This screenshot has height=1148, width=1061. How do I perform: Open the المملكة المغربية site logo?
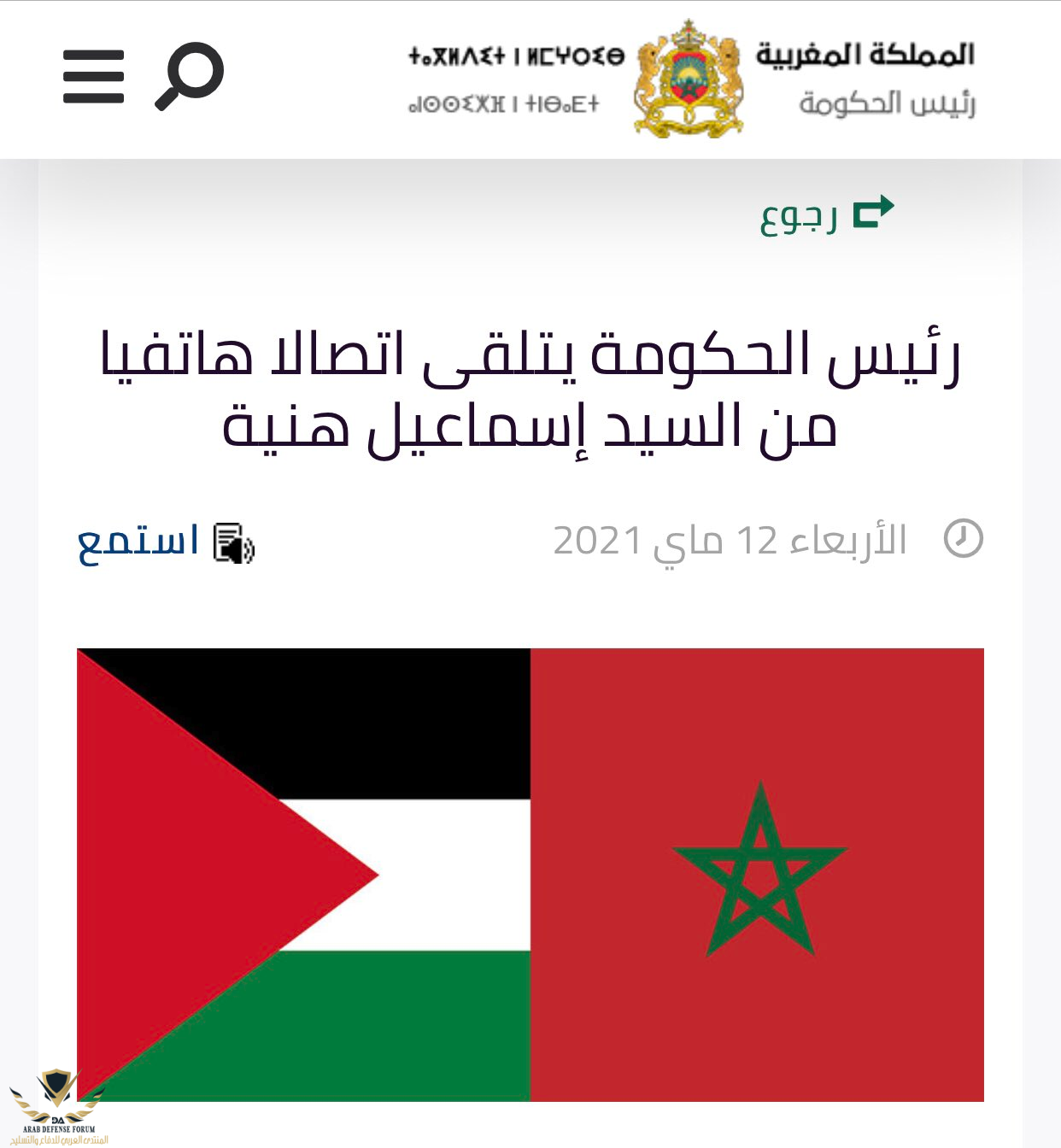689,79
